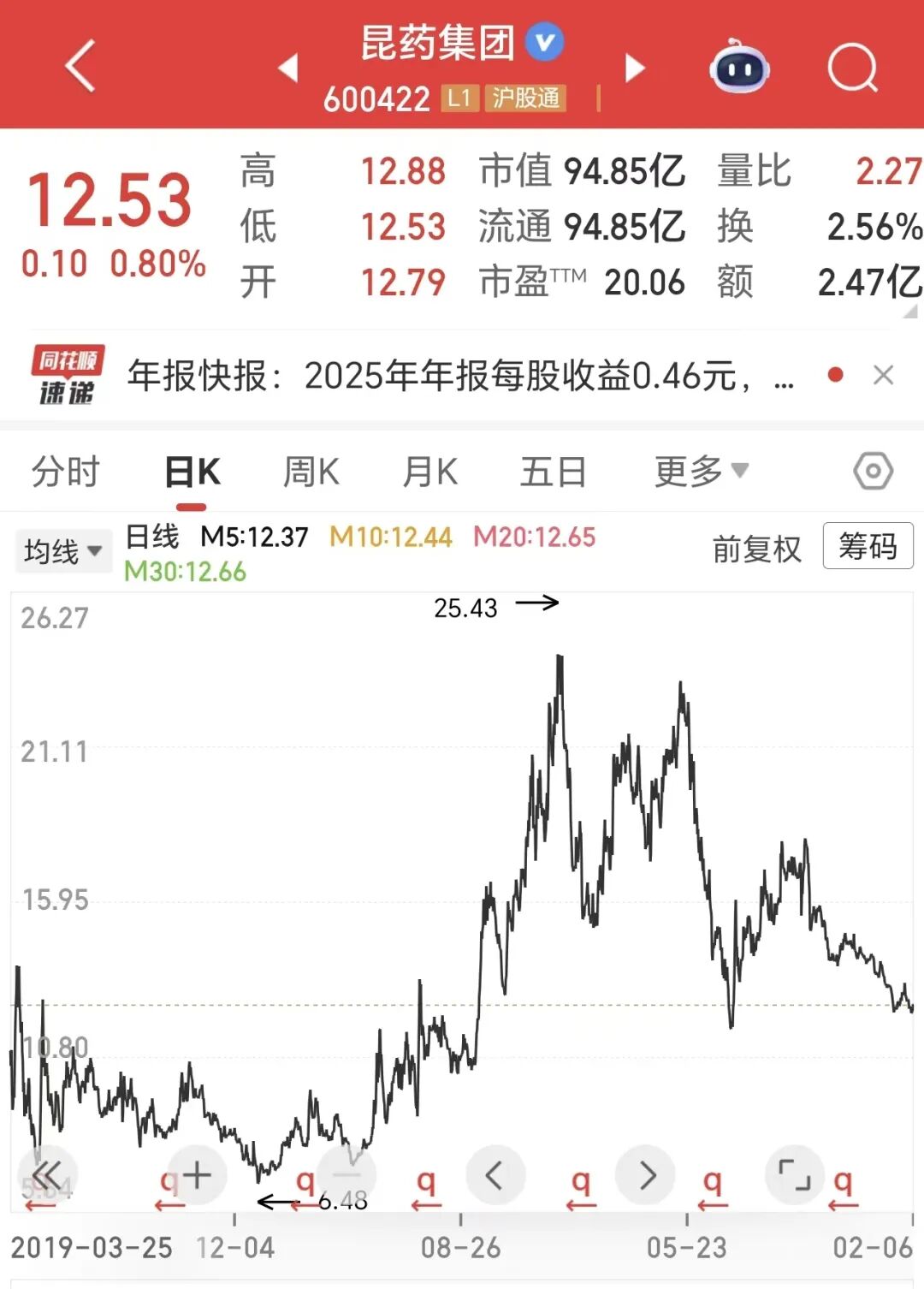Open the 均线 moving average dropdown

point(63,550)
